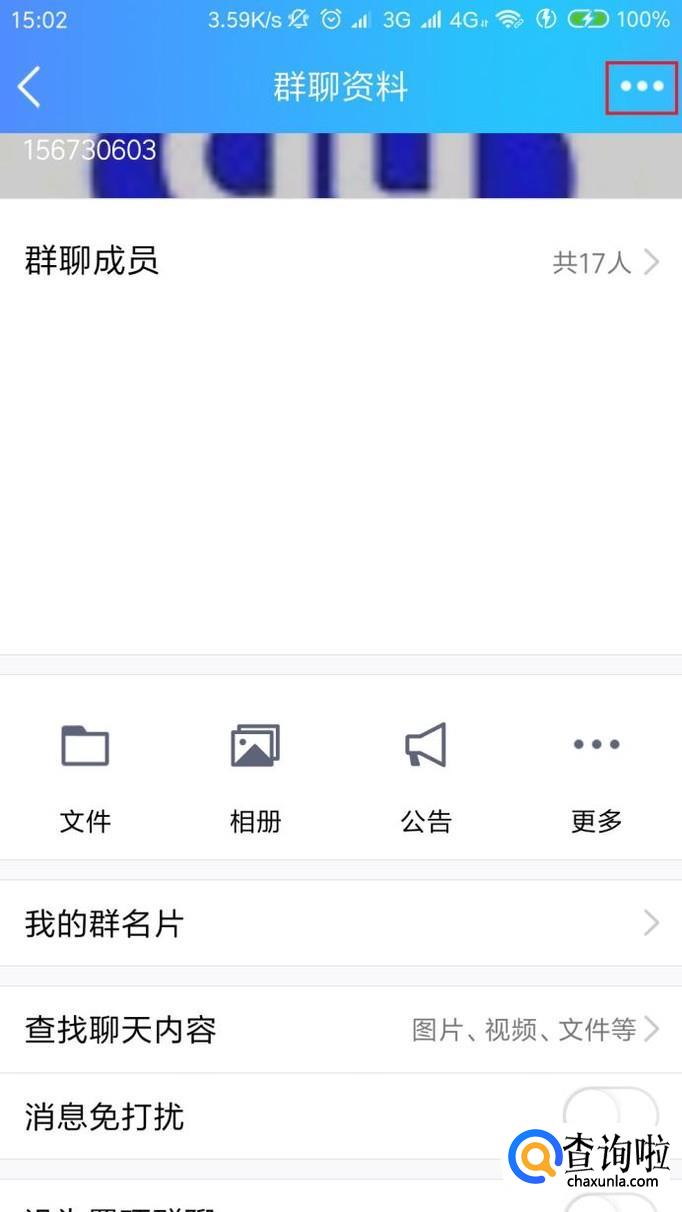Open the group 文件 folder

tap(85, 770)
